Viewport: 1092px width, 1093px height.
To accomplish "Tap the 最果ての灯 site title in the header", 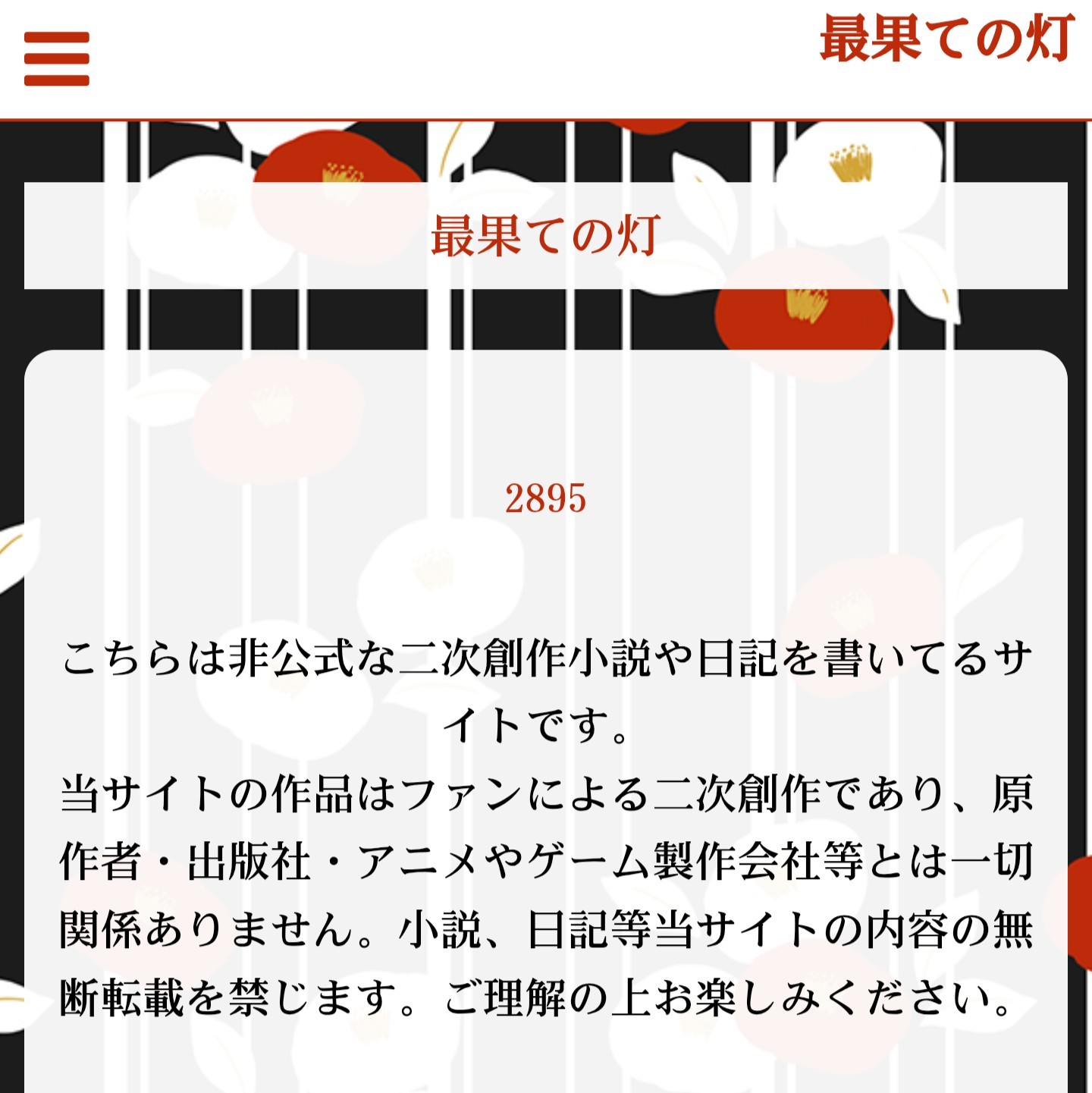I will [x=947, y=38].
